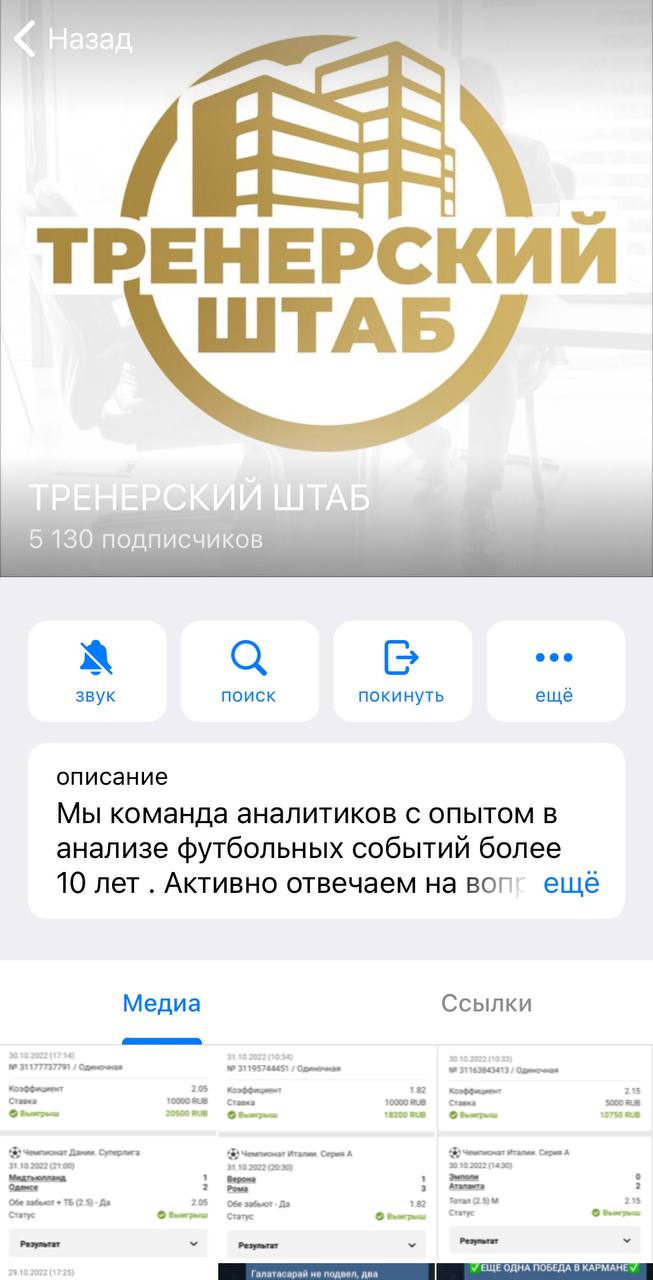Open more options via ещё button
The image size is (653, 1280).
click(554, 671)
